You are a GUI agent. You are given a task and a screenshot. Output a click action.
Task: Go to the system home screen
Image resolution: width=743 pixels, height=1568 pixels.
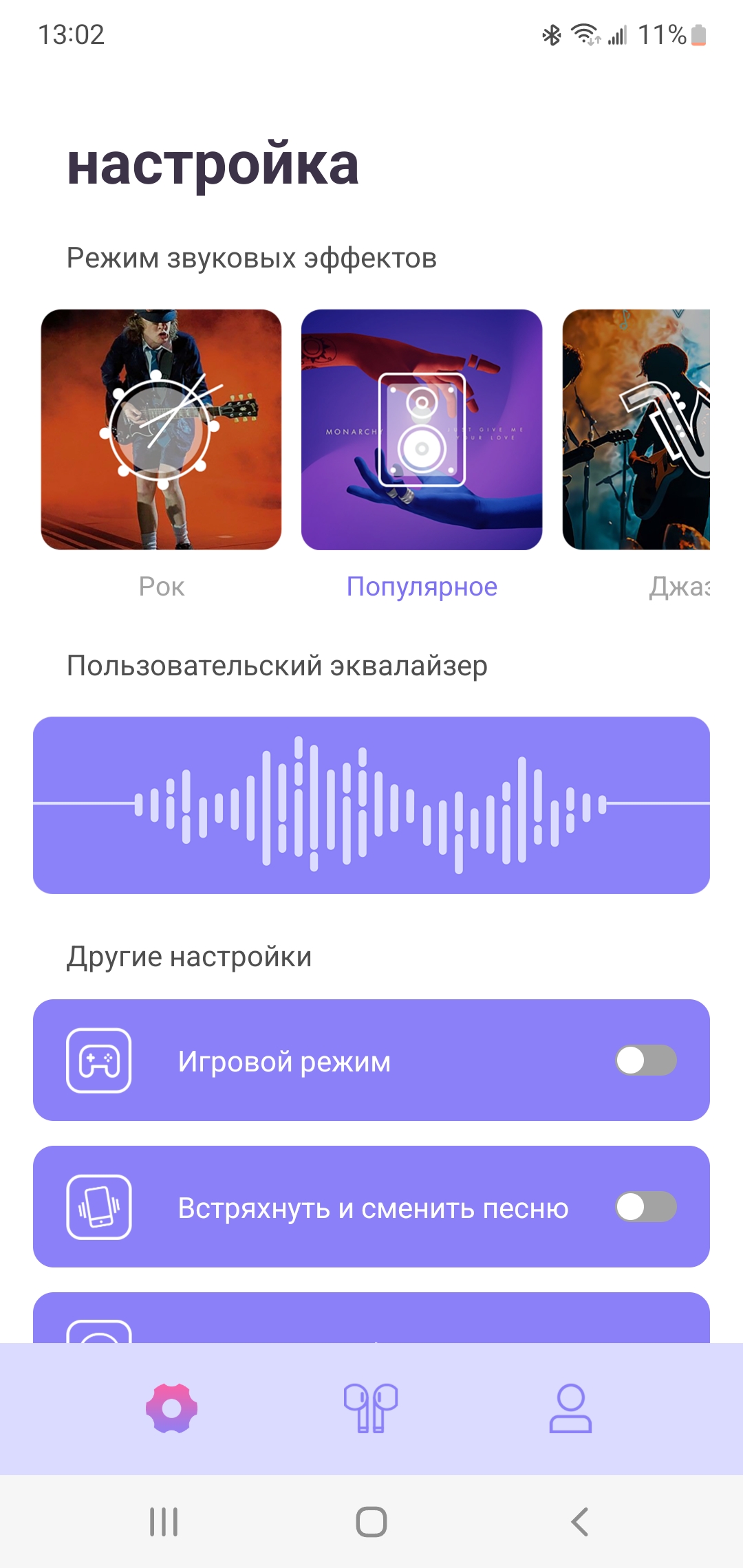(371, 1522)
